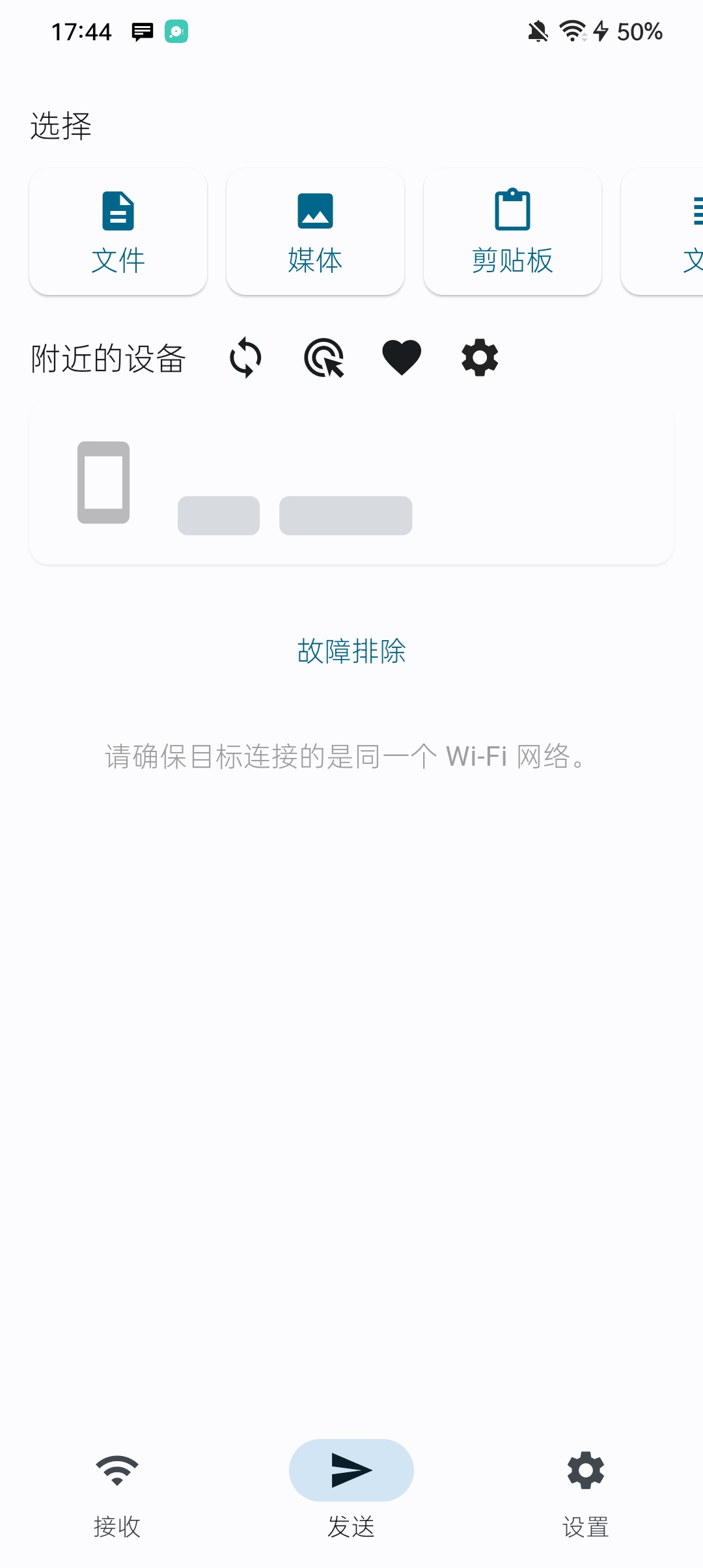Tap the 选择 section heading
This screenshot has height=1568, width=703.
(x=61, y=125)
